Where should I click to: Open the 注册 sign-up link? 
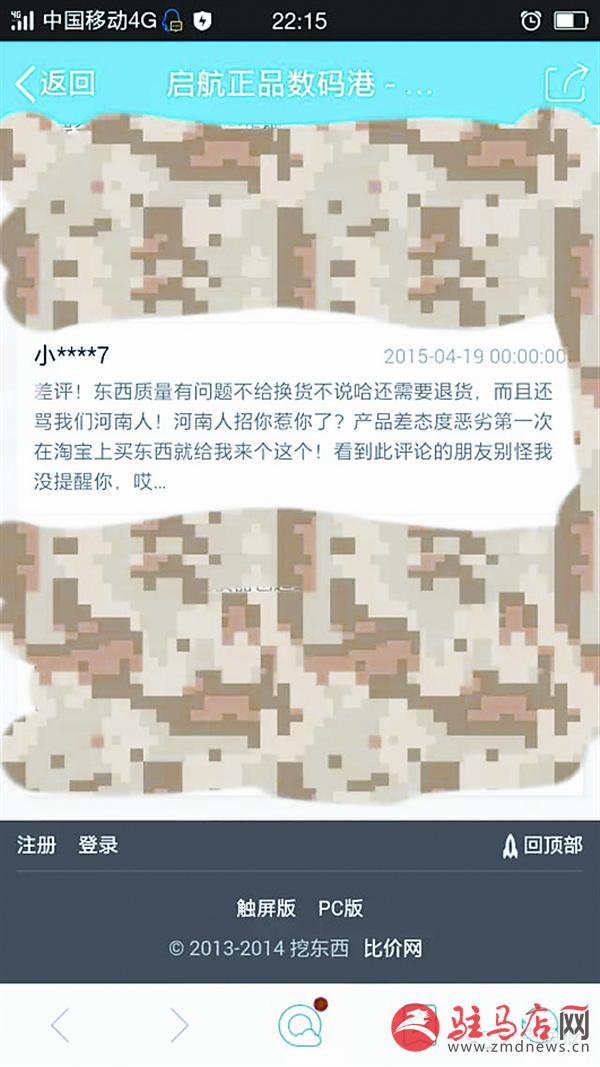[x=36, y=845]
